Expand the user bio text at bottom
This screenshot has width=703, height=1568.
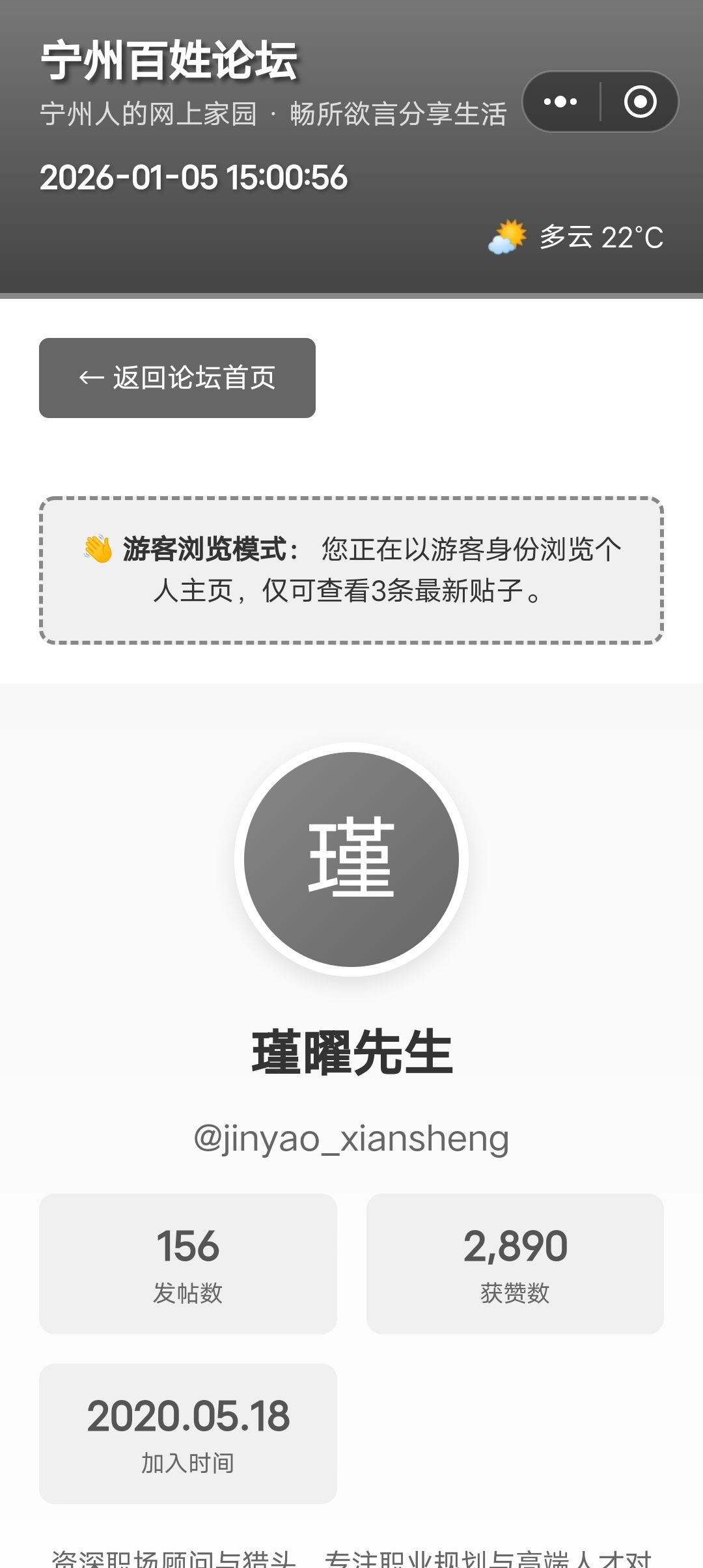[351, 1556]
